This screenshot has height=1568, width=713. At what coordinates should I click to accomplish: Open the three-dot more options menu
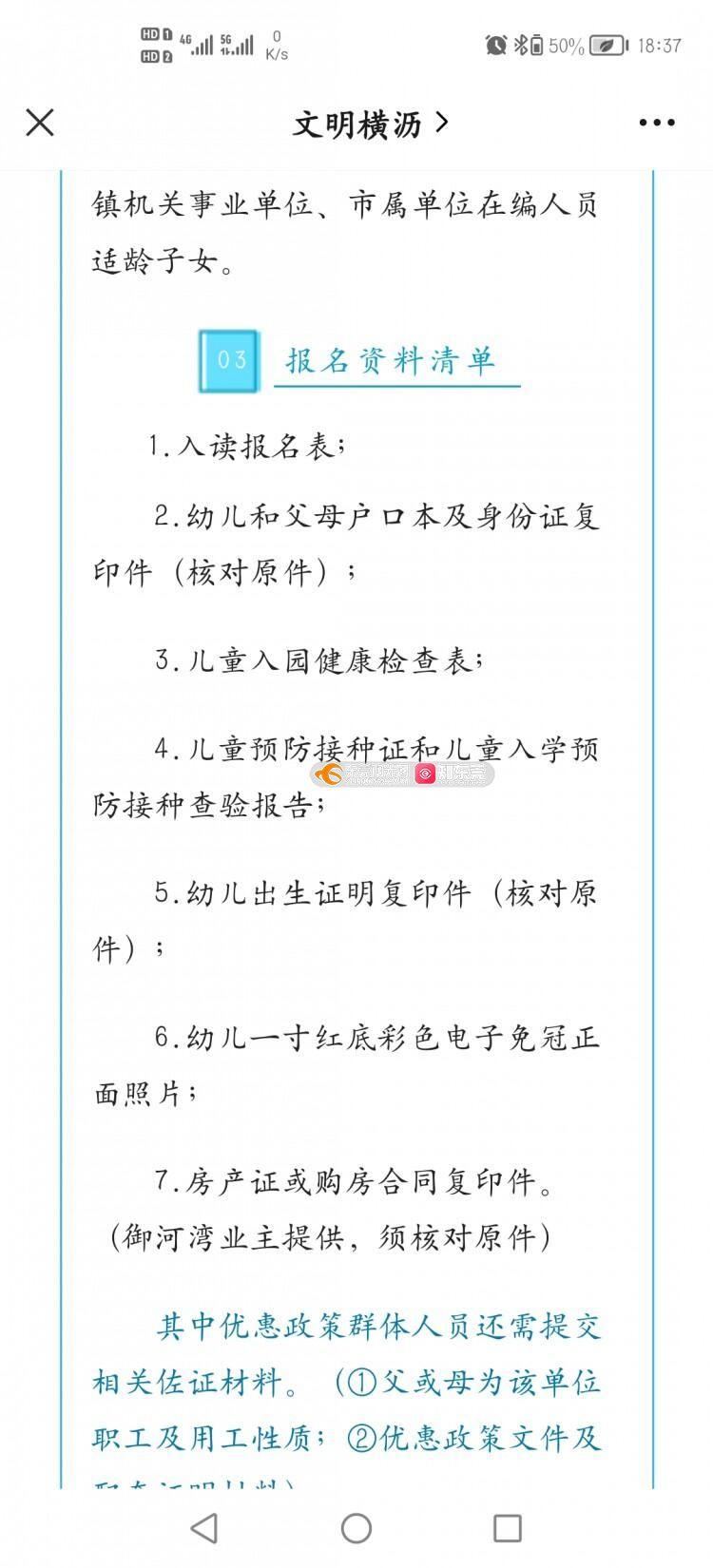click(657, 124)
